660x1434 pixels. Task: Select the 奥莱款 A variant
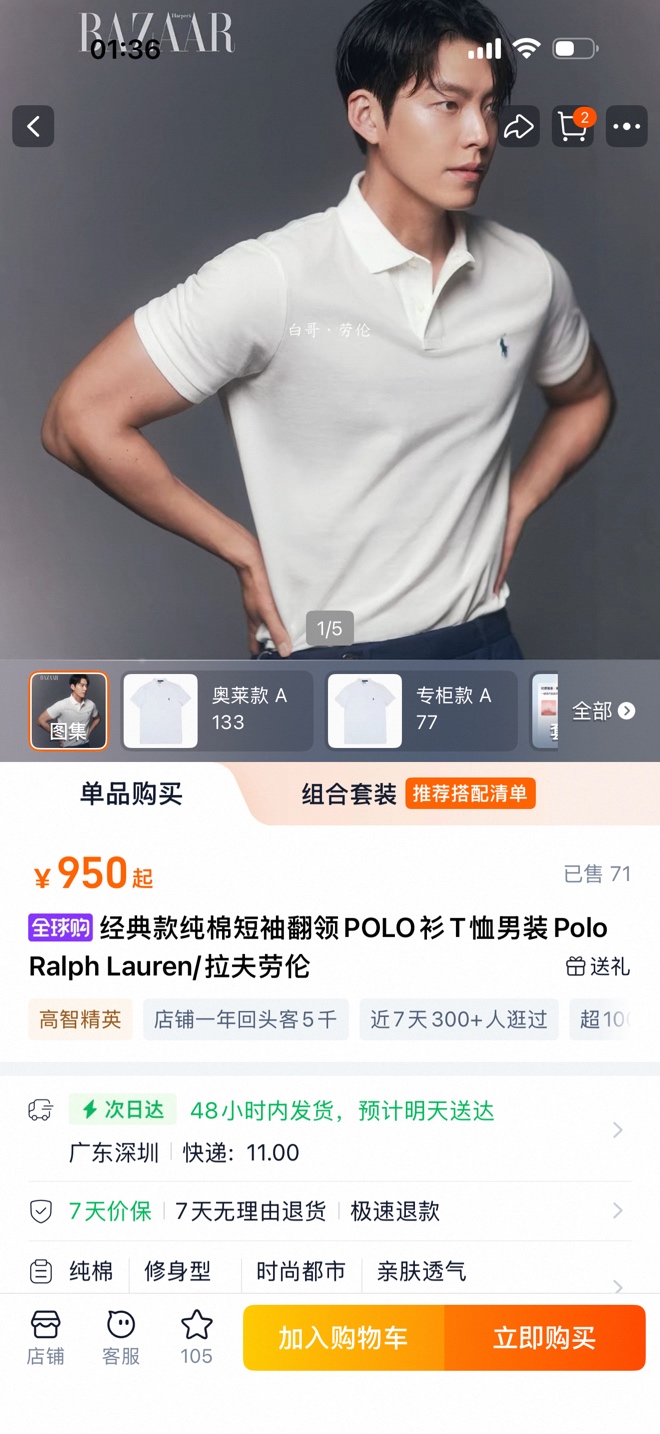point(217,711)
